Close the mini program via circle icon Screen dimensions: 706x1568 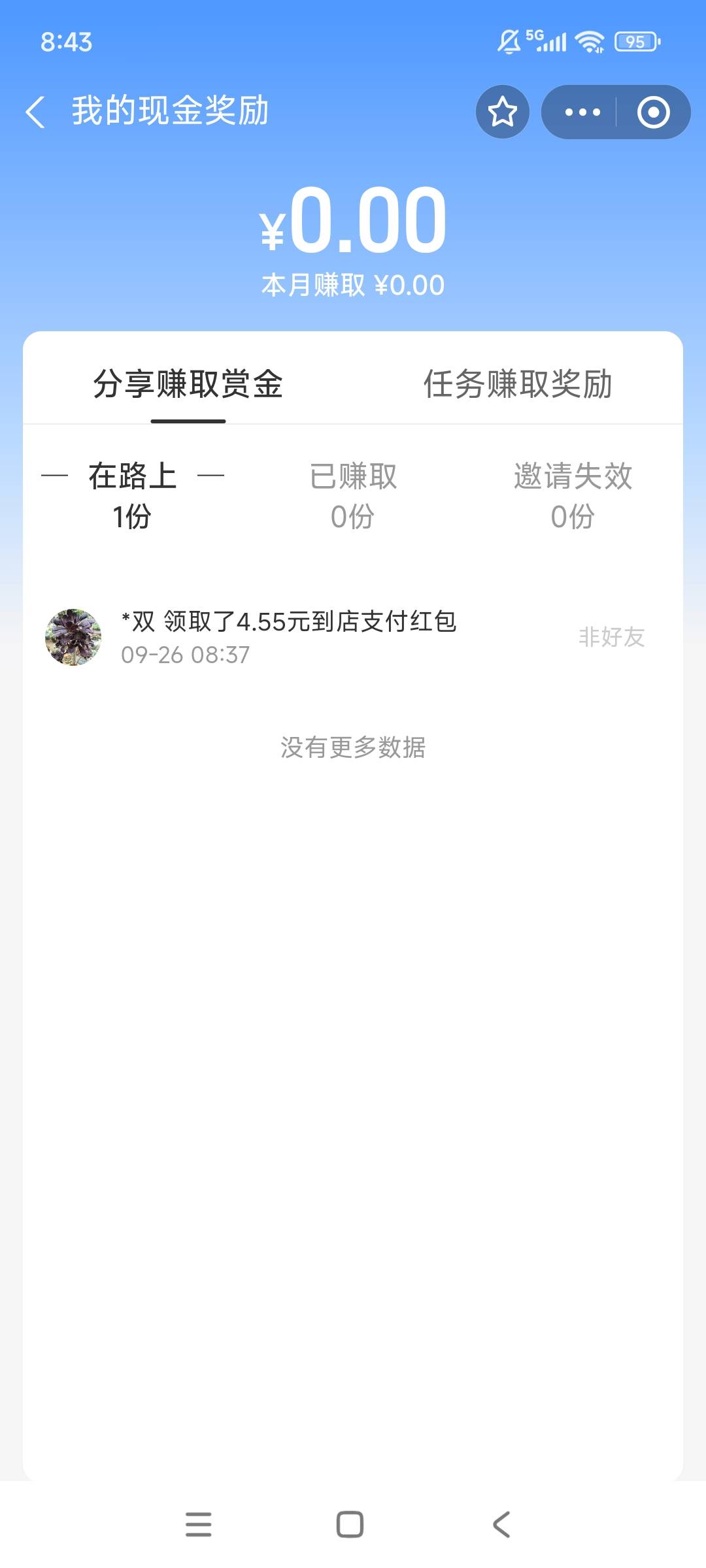tap(653, 112)
